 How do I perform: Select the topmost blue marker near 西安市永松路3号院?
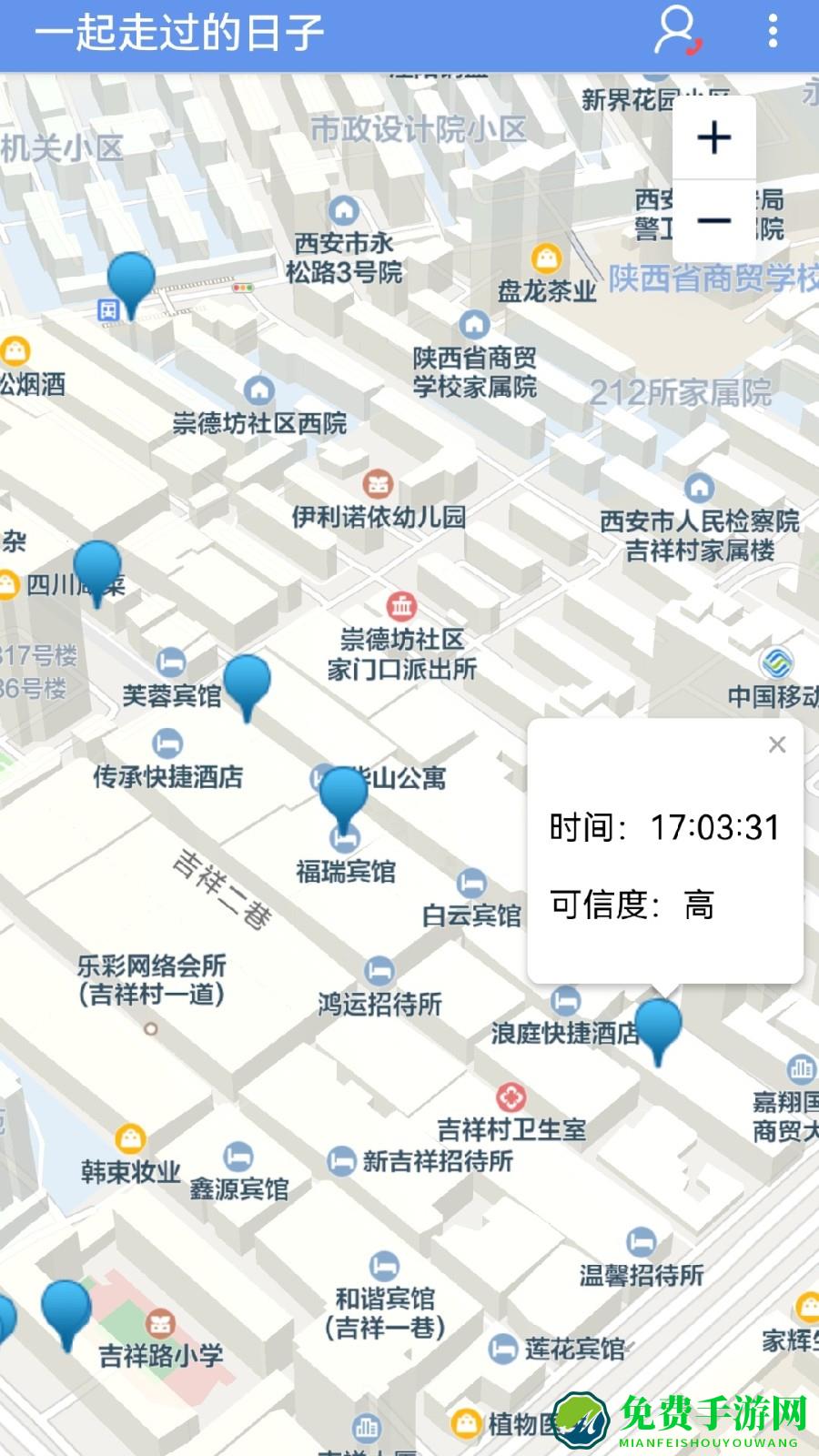[132, 273]
